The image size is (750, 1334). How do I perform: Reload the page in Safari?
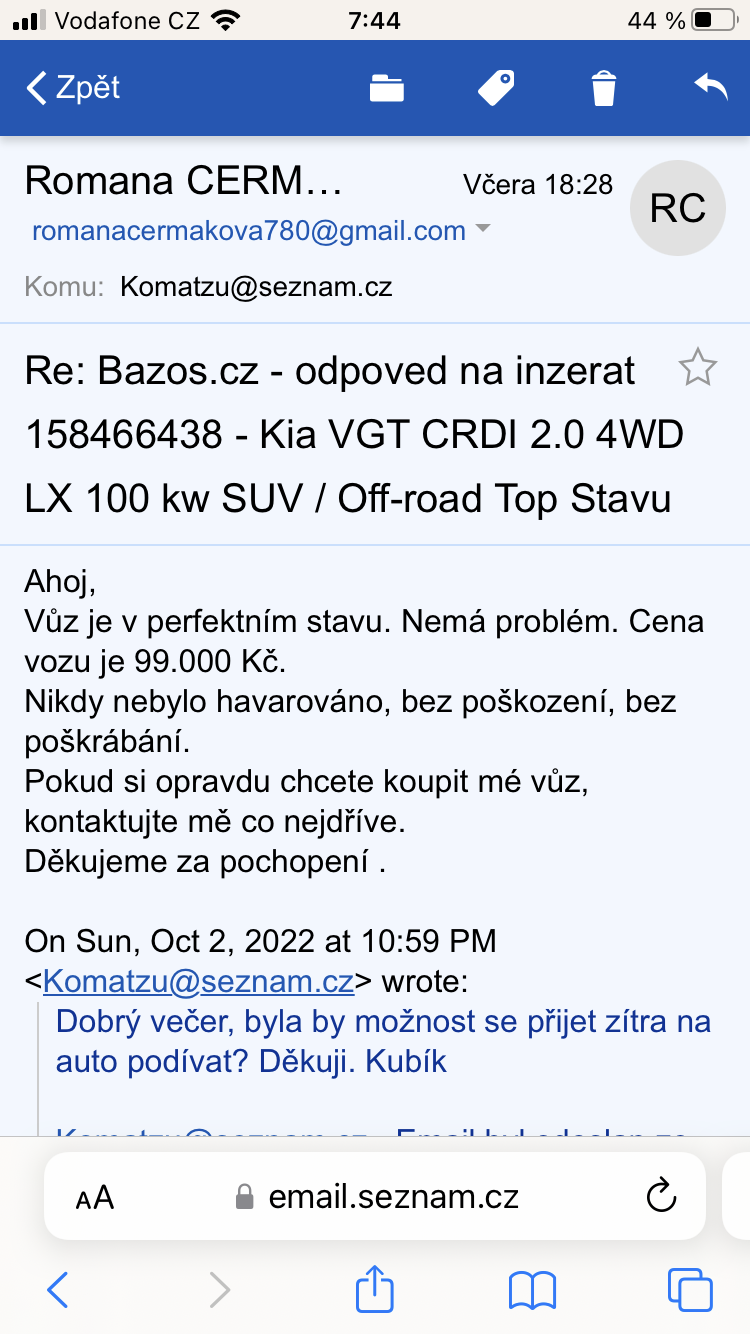pos(661,1196)
